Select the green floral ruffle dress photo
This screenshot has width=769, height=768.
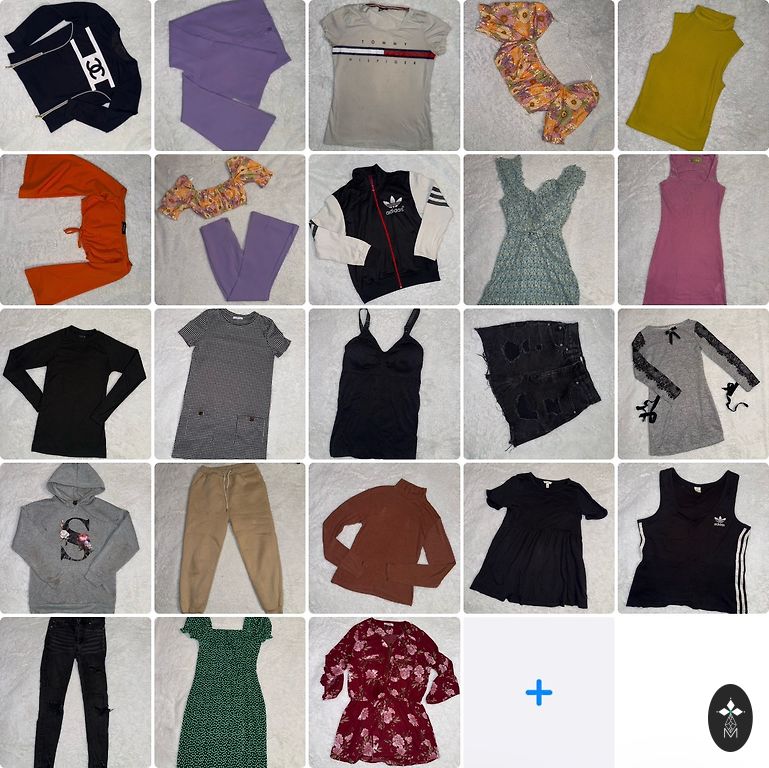pos(538,229)
